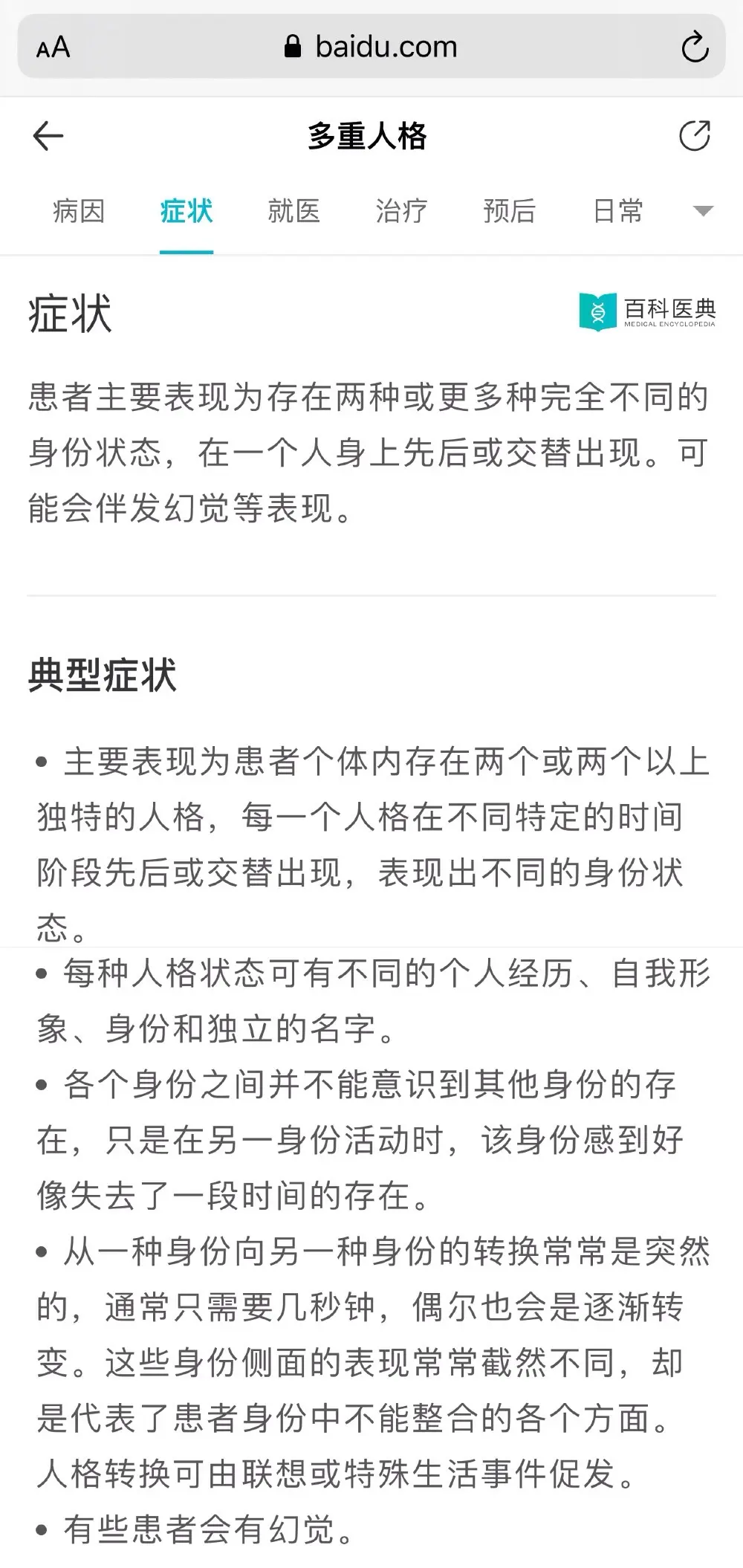Open the 预后 tab
Screen dimensions: 743x1568
[x=510, y=212]
